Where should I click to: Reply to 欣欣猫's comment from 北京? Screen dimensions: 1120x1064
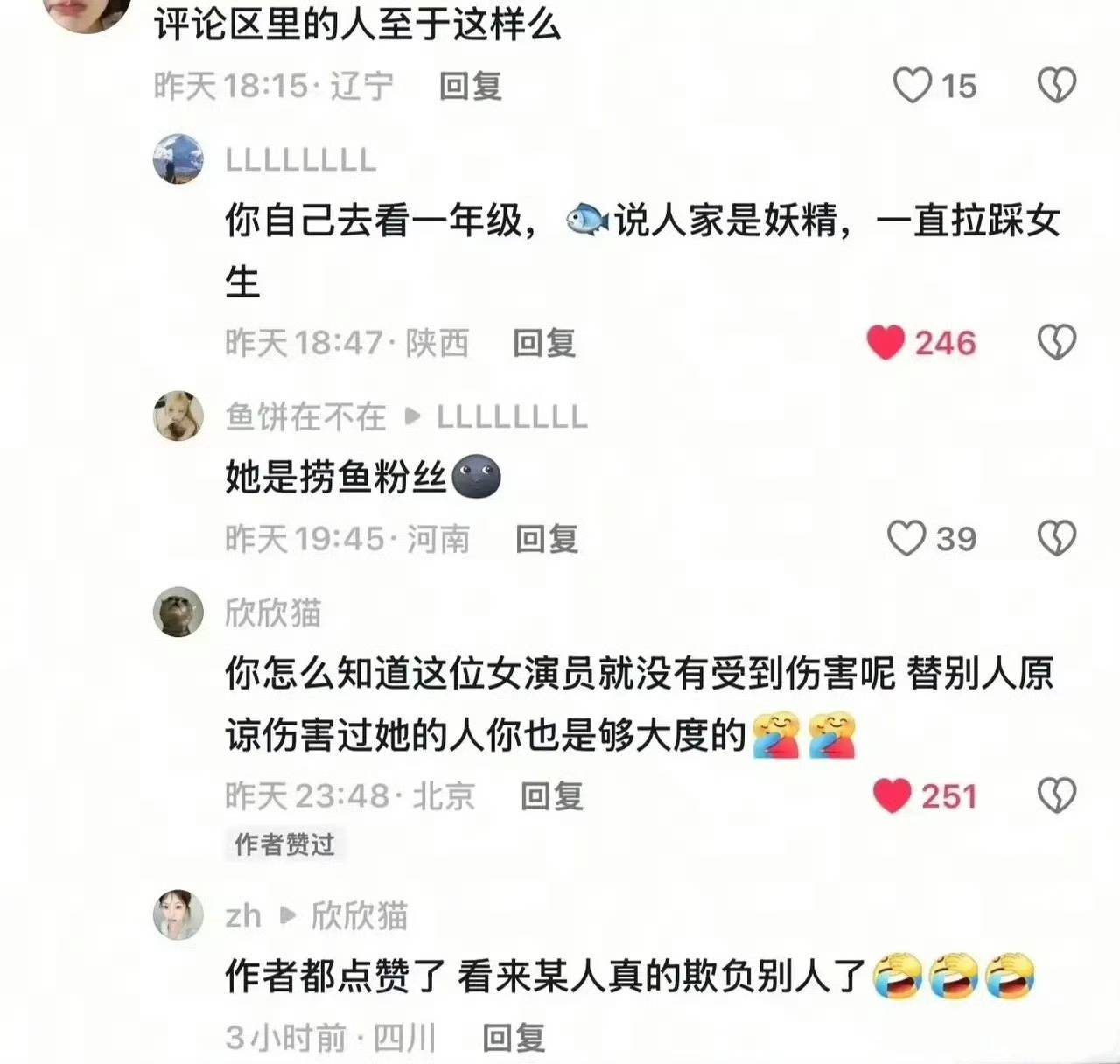[x=552, y=796]
